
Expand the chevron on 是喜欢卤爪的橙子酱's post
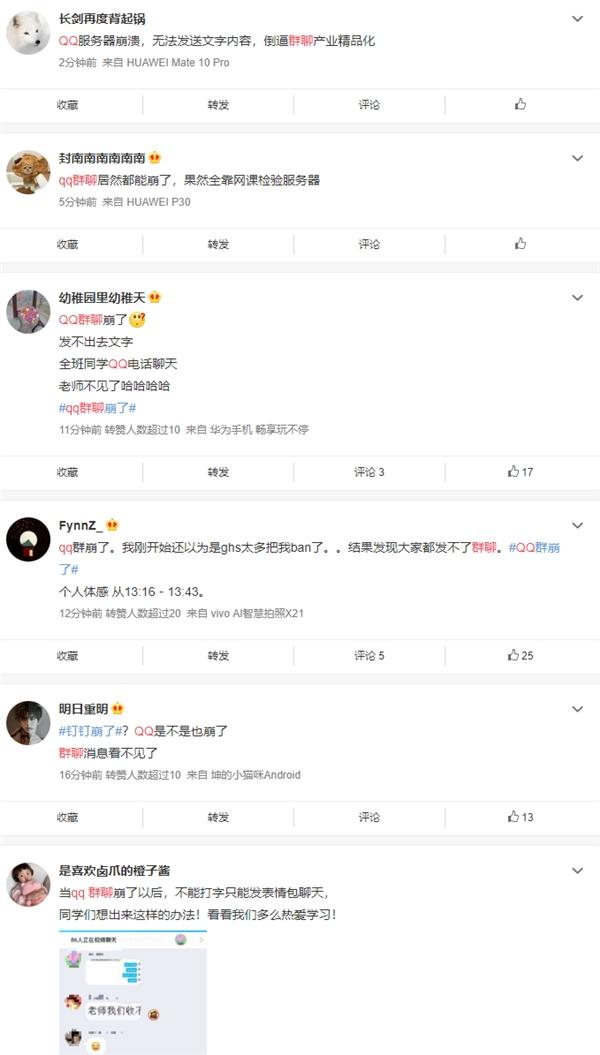pyautogui.click(x=577, y=871)
